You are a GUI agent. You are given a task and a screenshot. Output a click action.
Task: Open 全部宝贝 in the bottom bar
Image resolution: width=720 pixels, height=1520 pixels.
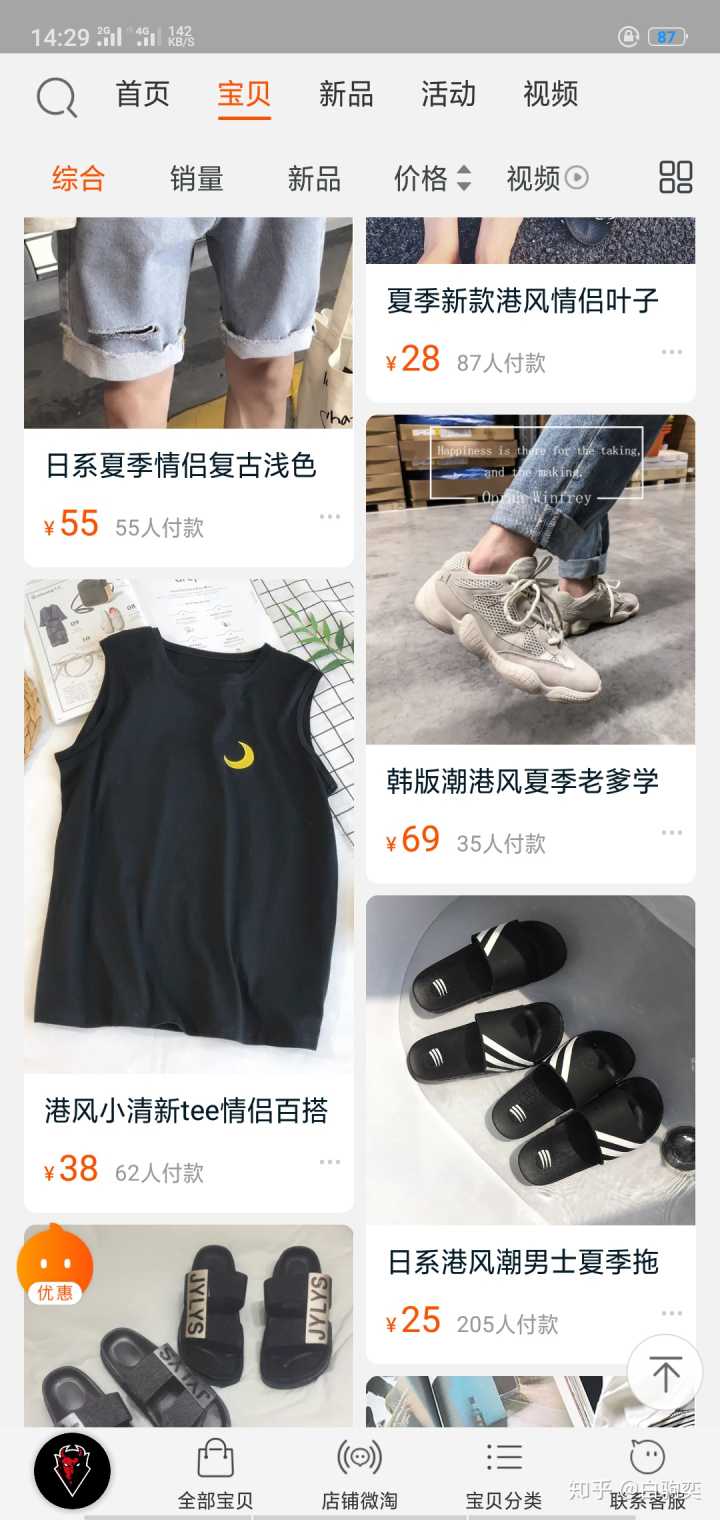click(215, 1474)
